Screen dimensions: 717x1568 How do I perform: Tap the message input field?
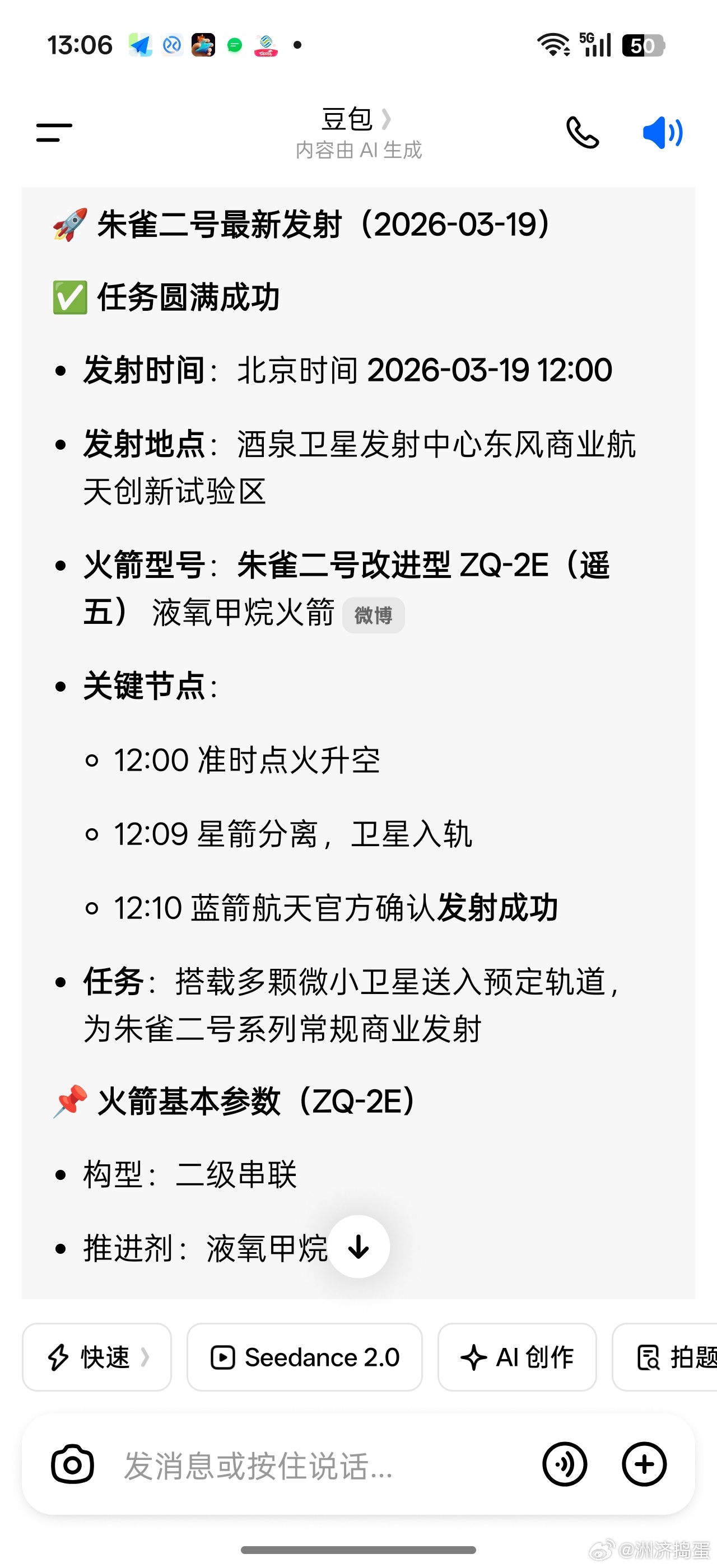pos(274,1465)
